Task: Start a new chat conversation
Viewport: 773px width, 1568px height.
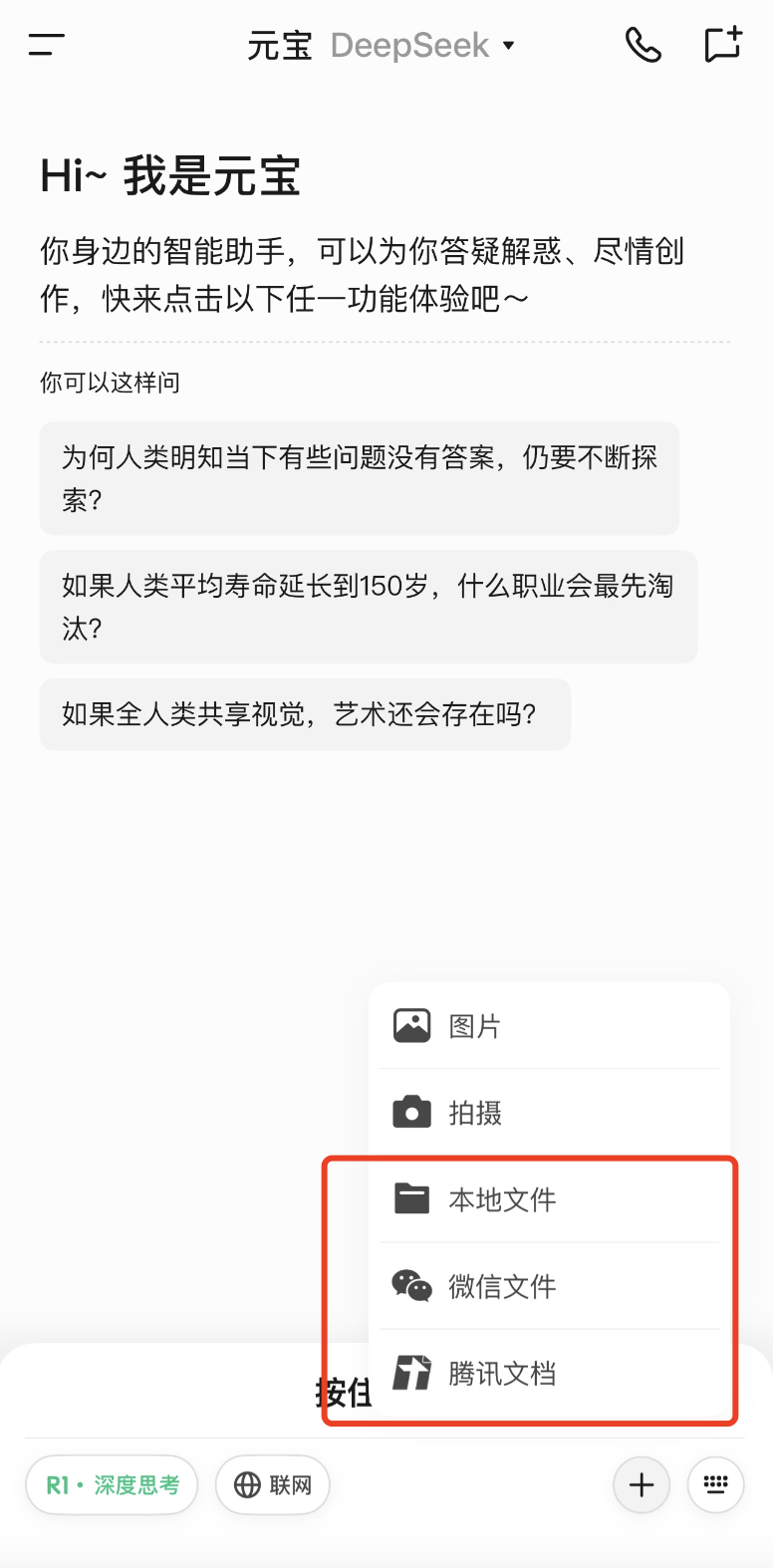Action: tap(723, 45)
